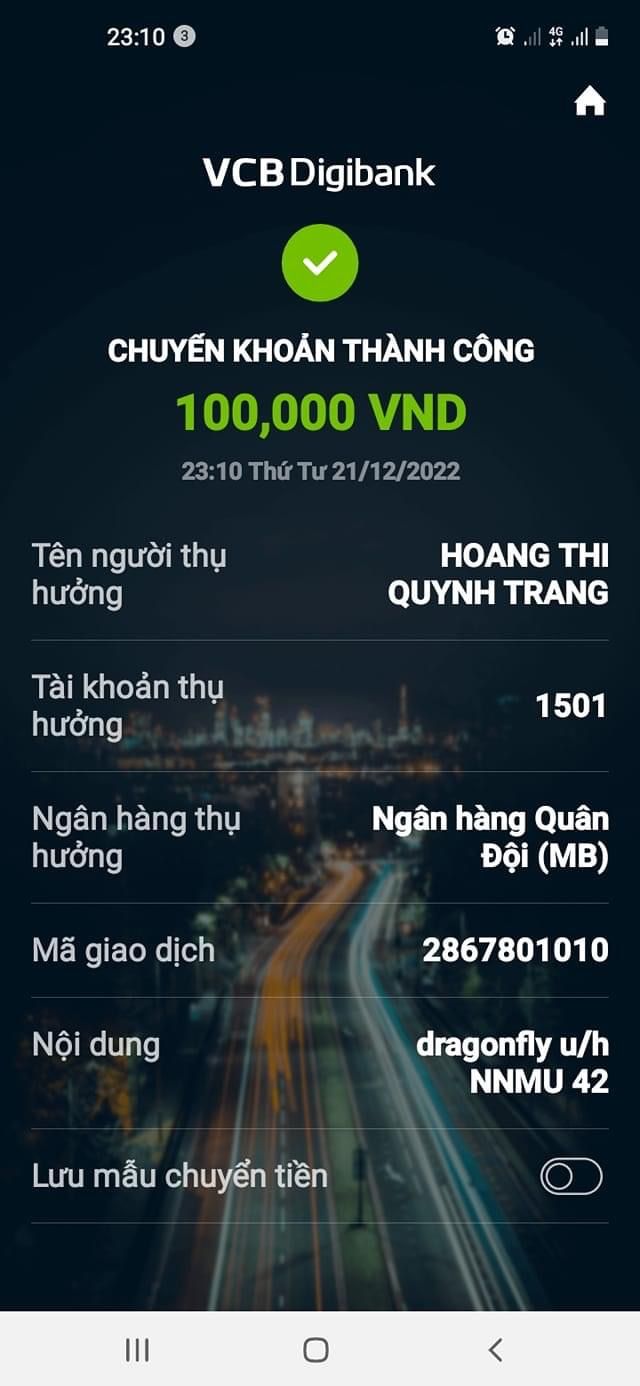Go to the VCB Digibank home screen

coord(589,101)
